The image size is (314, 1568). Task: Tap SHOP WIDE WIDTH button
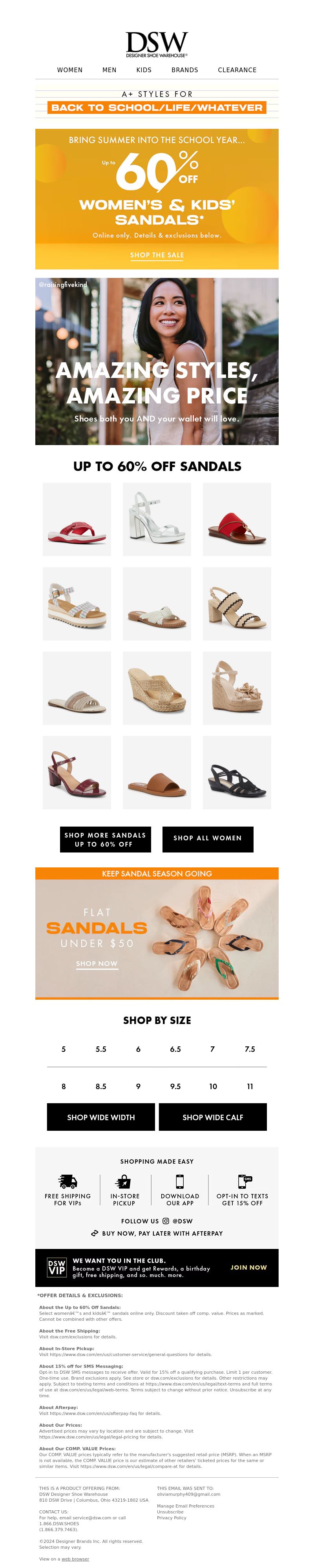101,1117
